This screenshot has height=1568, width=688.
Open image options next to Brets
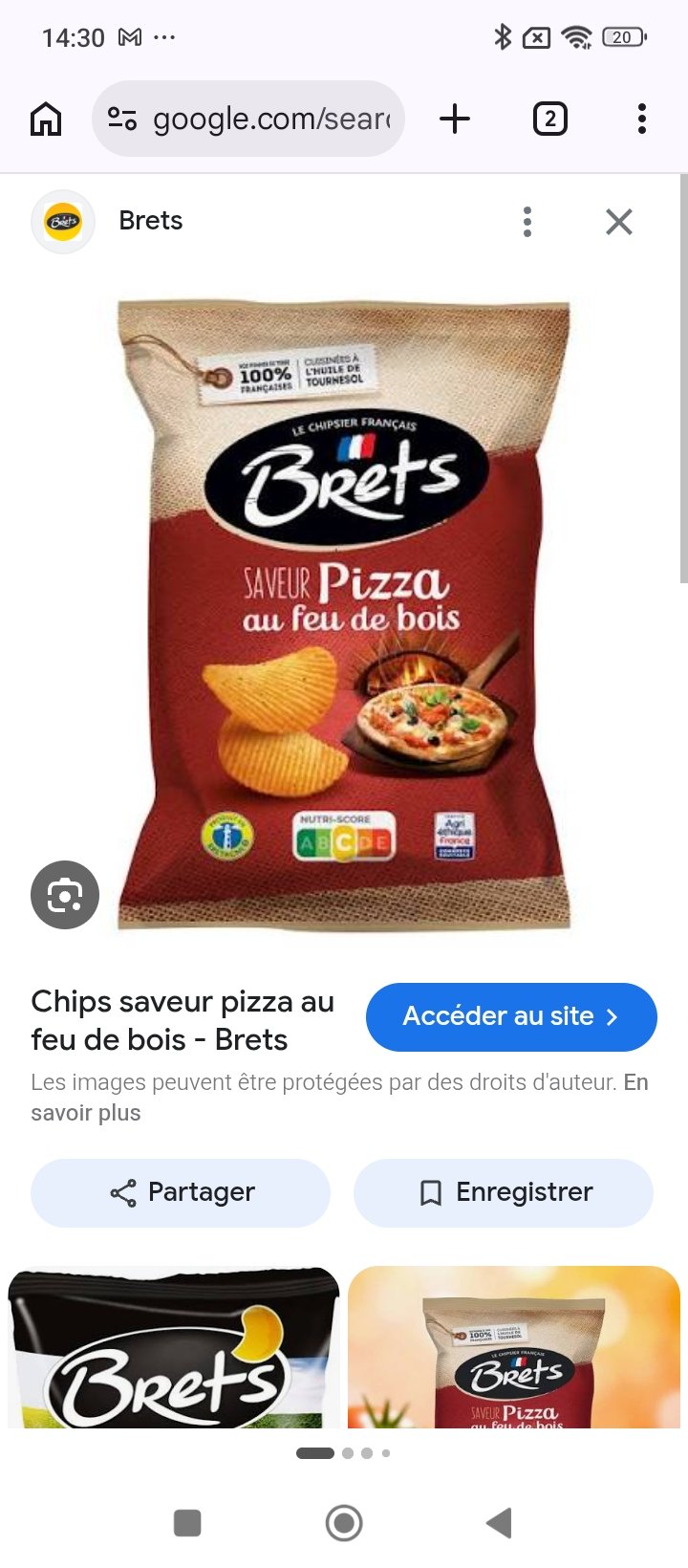coord(527,222)
